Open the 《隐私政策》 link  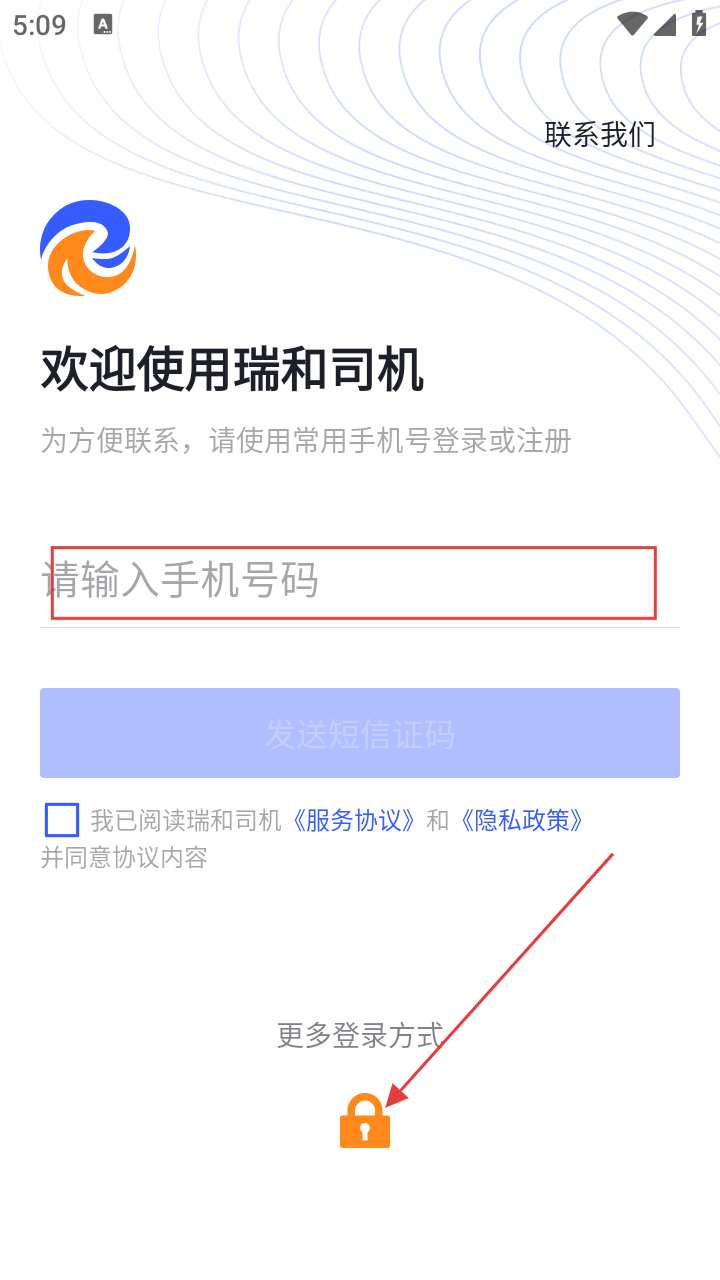522,821
